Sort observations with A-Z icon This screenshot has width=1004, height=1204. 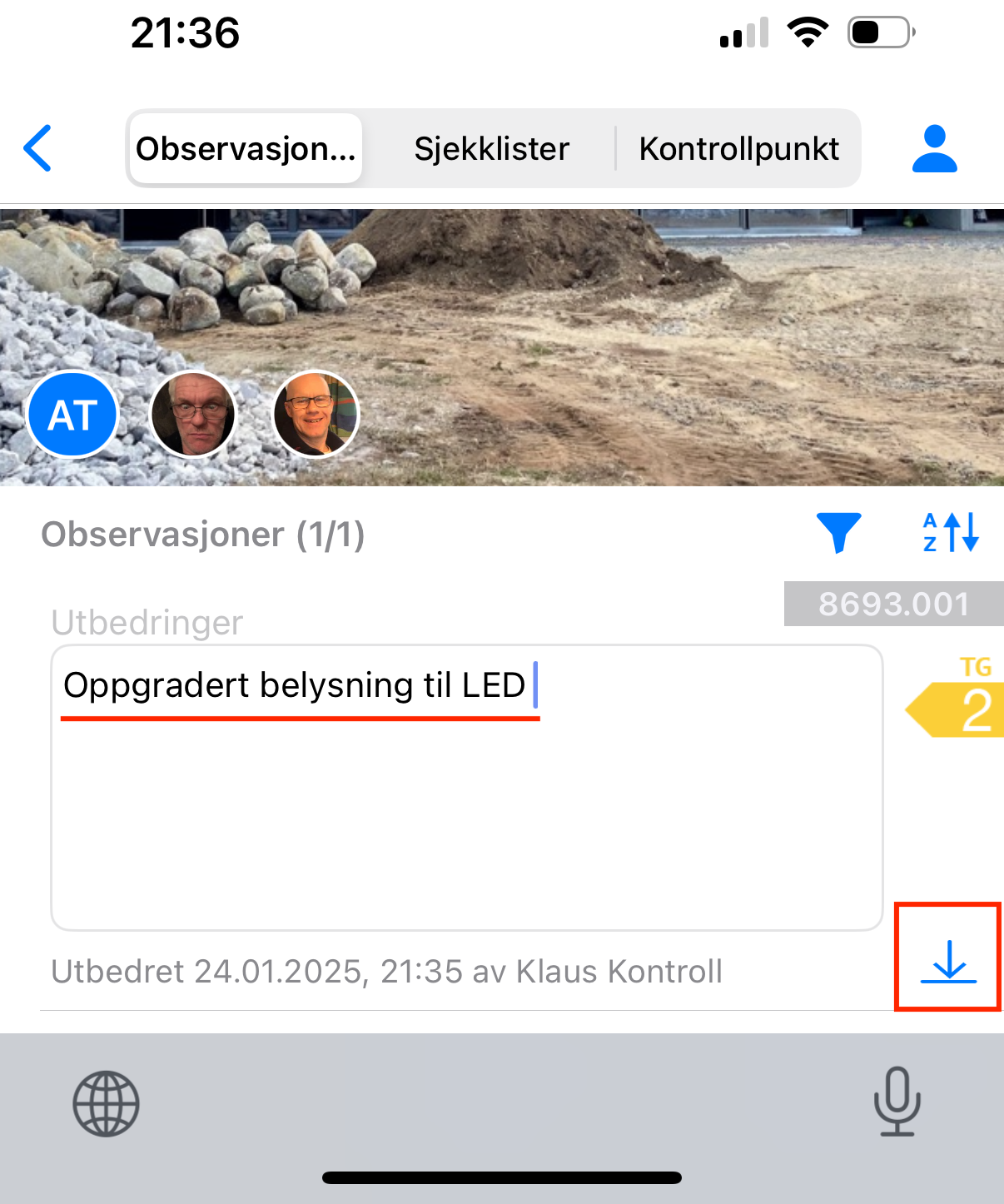(951, 533)
